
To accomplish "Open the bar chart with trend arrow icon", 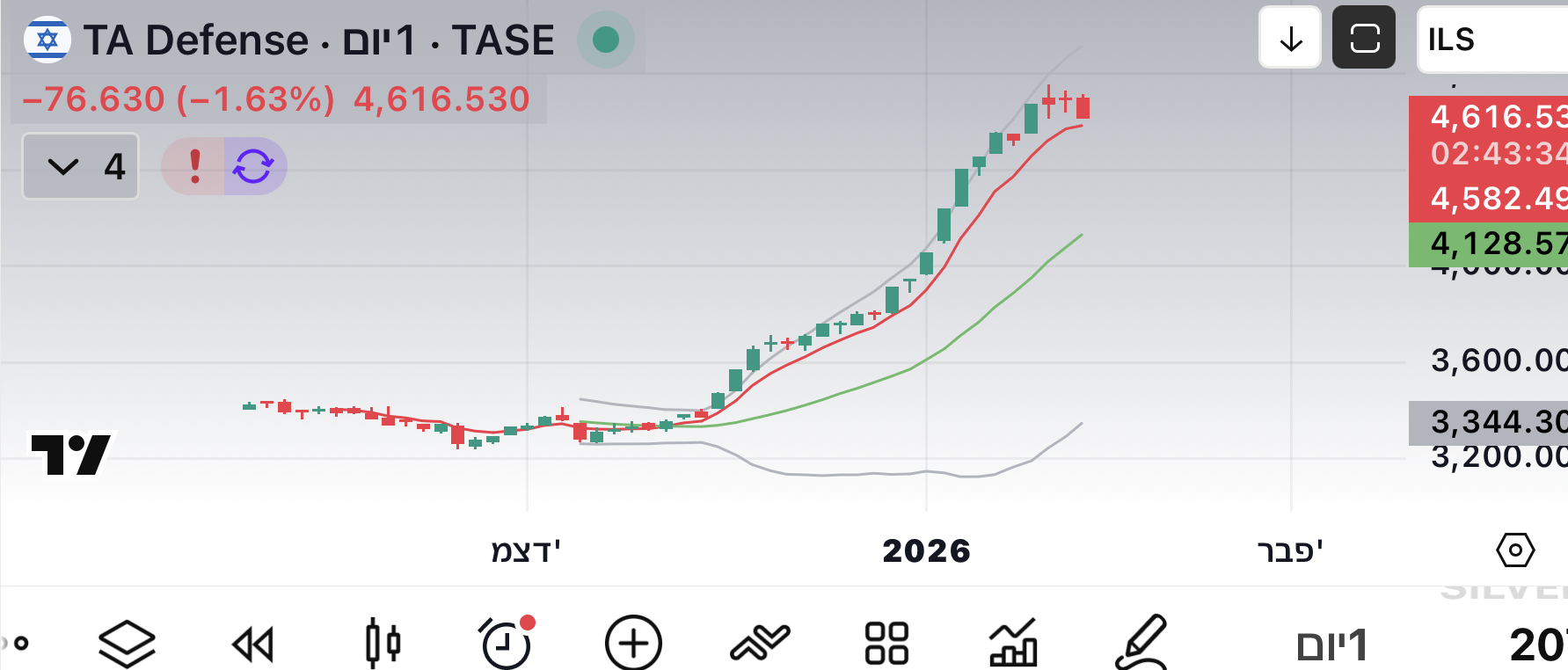I will coord(1013,644).
